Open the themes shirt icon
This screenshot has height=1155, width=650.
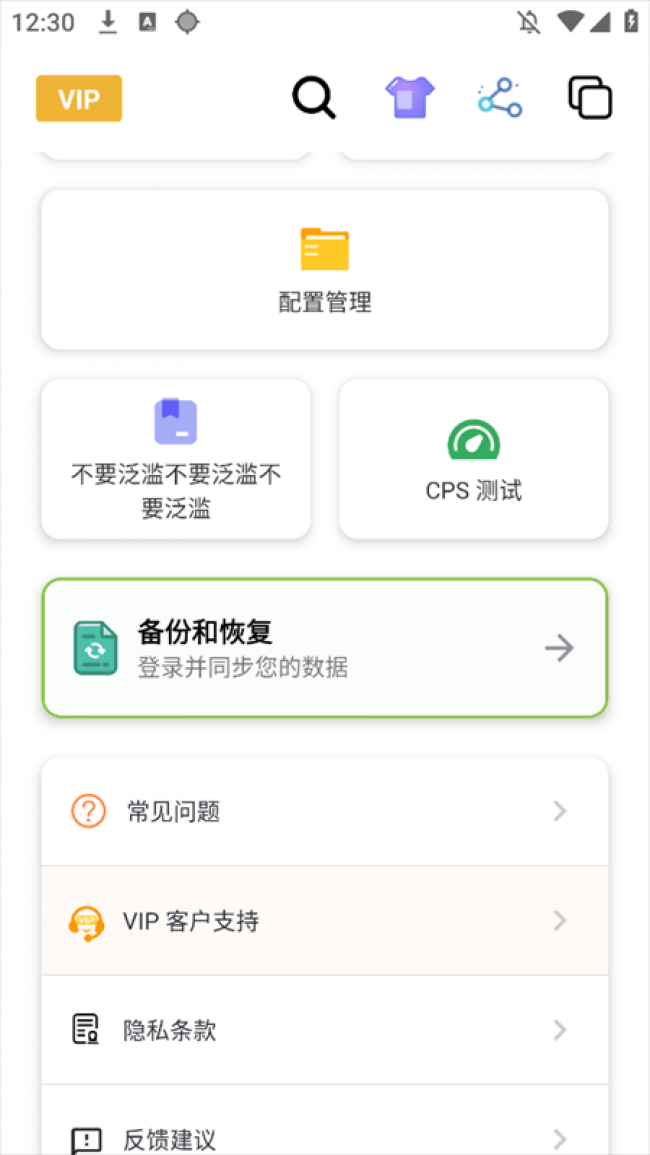pyautogui.click(x=410, y=98)
